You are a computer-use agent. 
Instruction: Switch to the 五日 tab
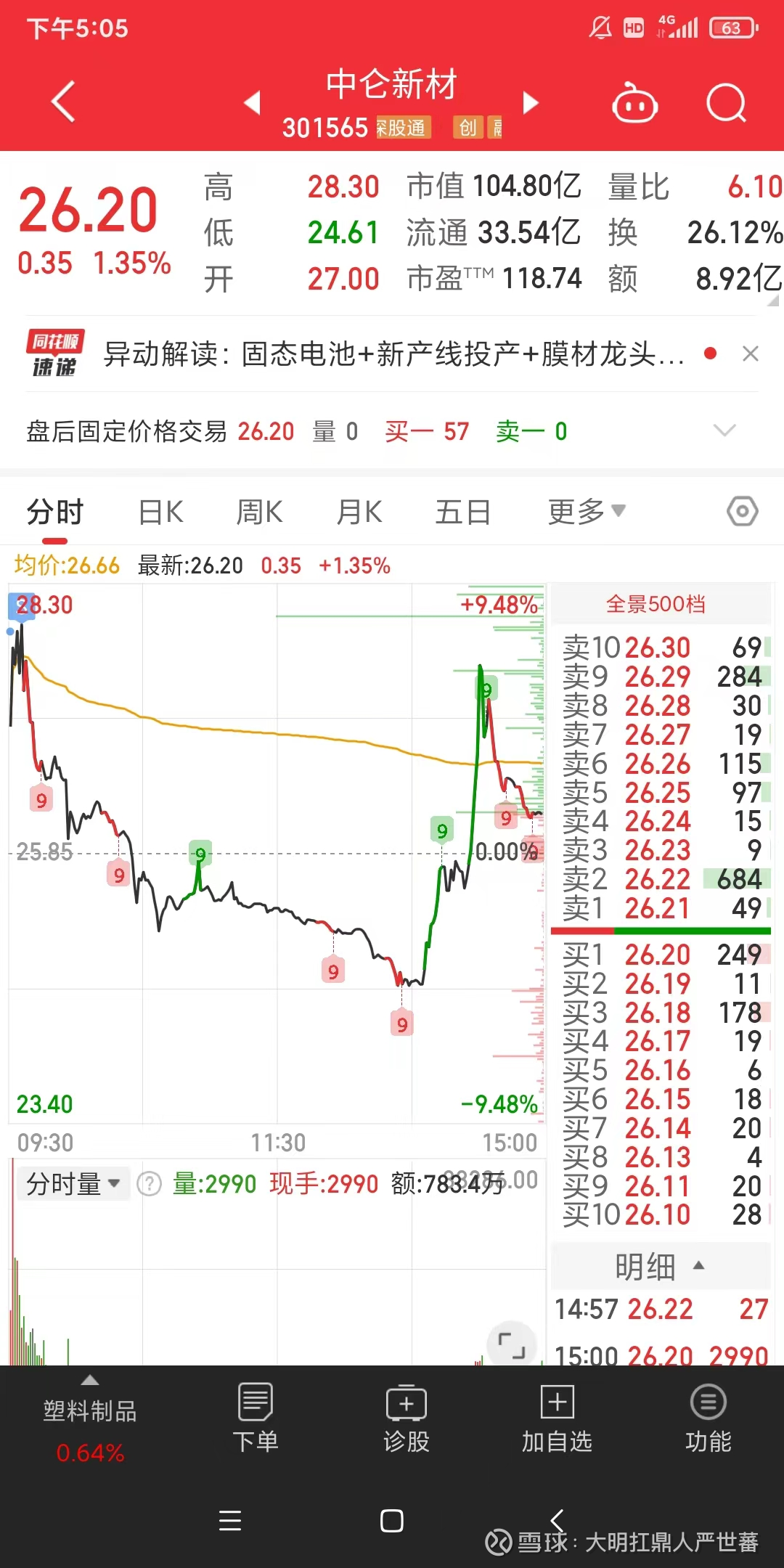tap(462, 513)
